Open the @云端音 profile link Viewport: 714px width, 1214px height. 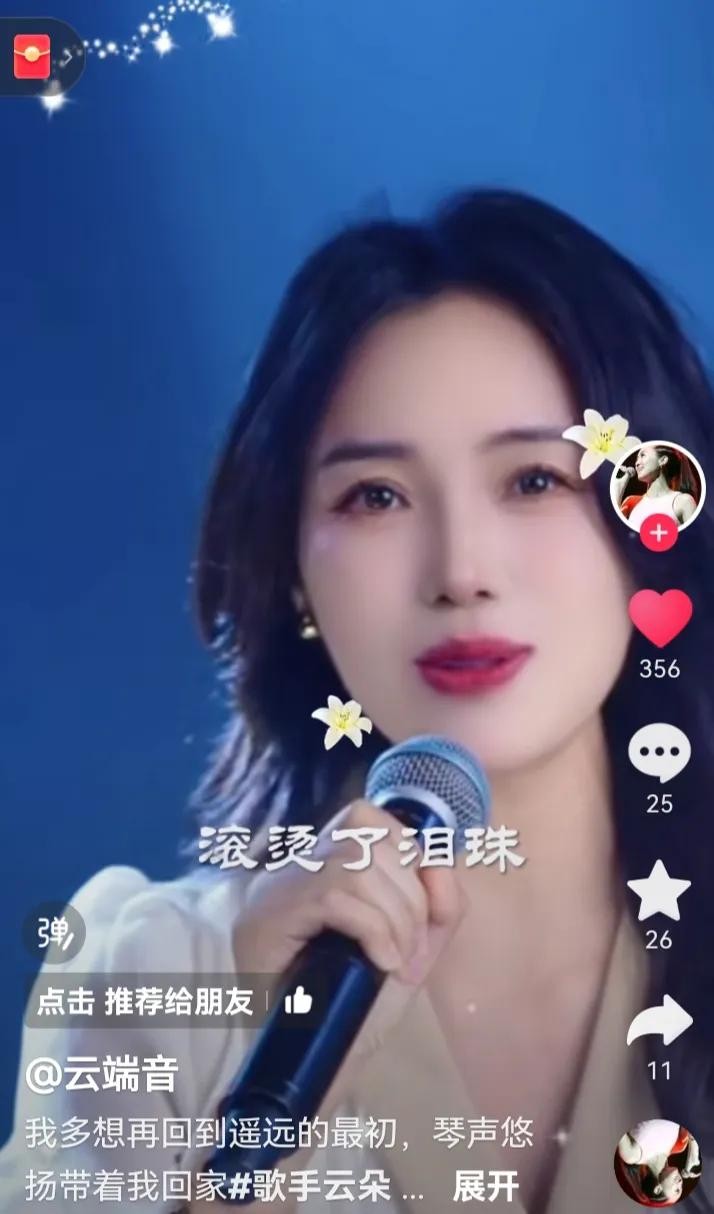[x=102, y=1075]
